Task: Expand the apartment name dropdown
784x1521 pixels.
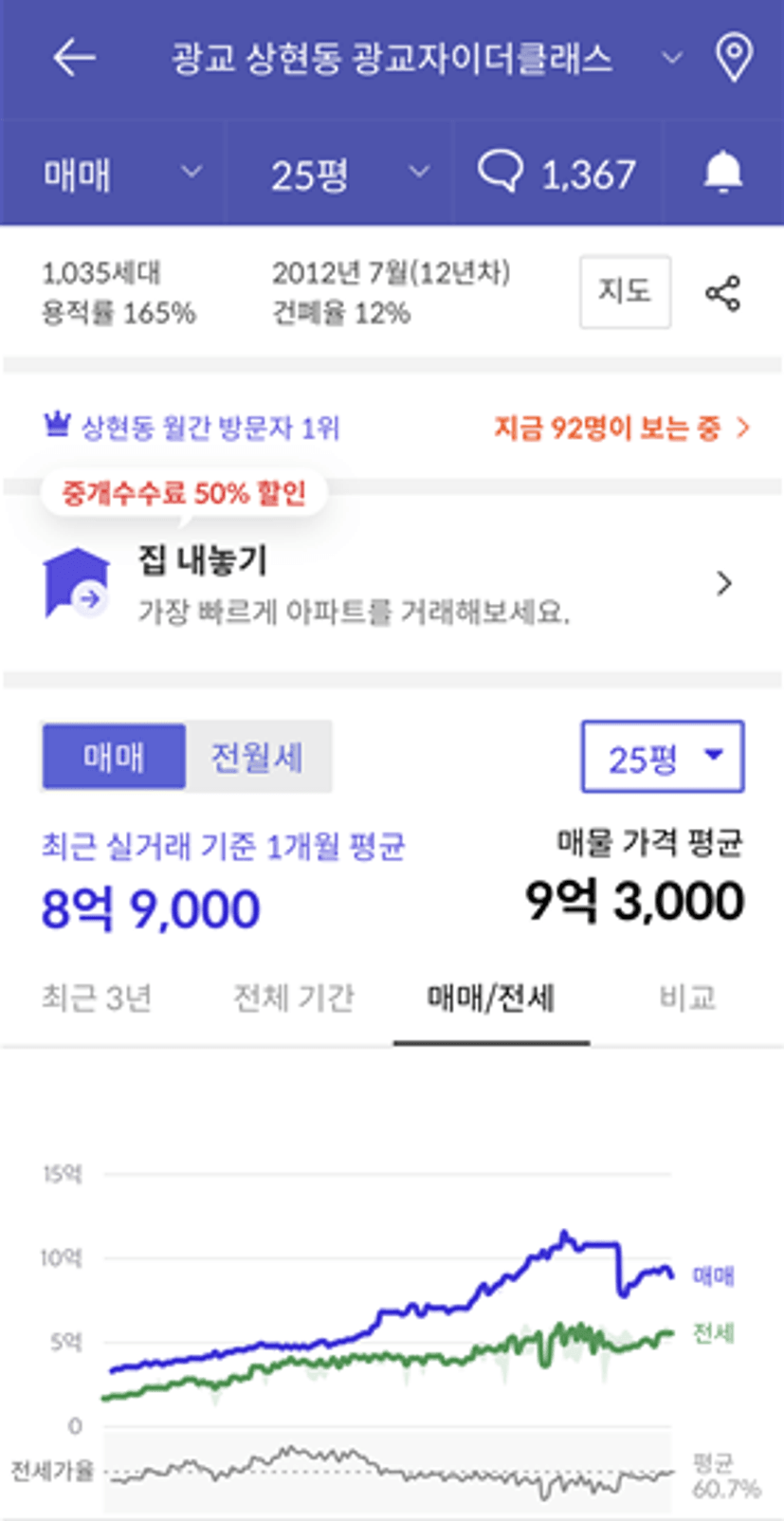Action: point(671,59)
